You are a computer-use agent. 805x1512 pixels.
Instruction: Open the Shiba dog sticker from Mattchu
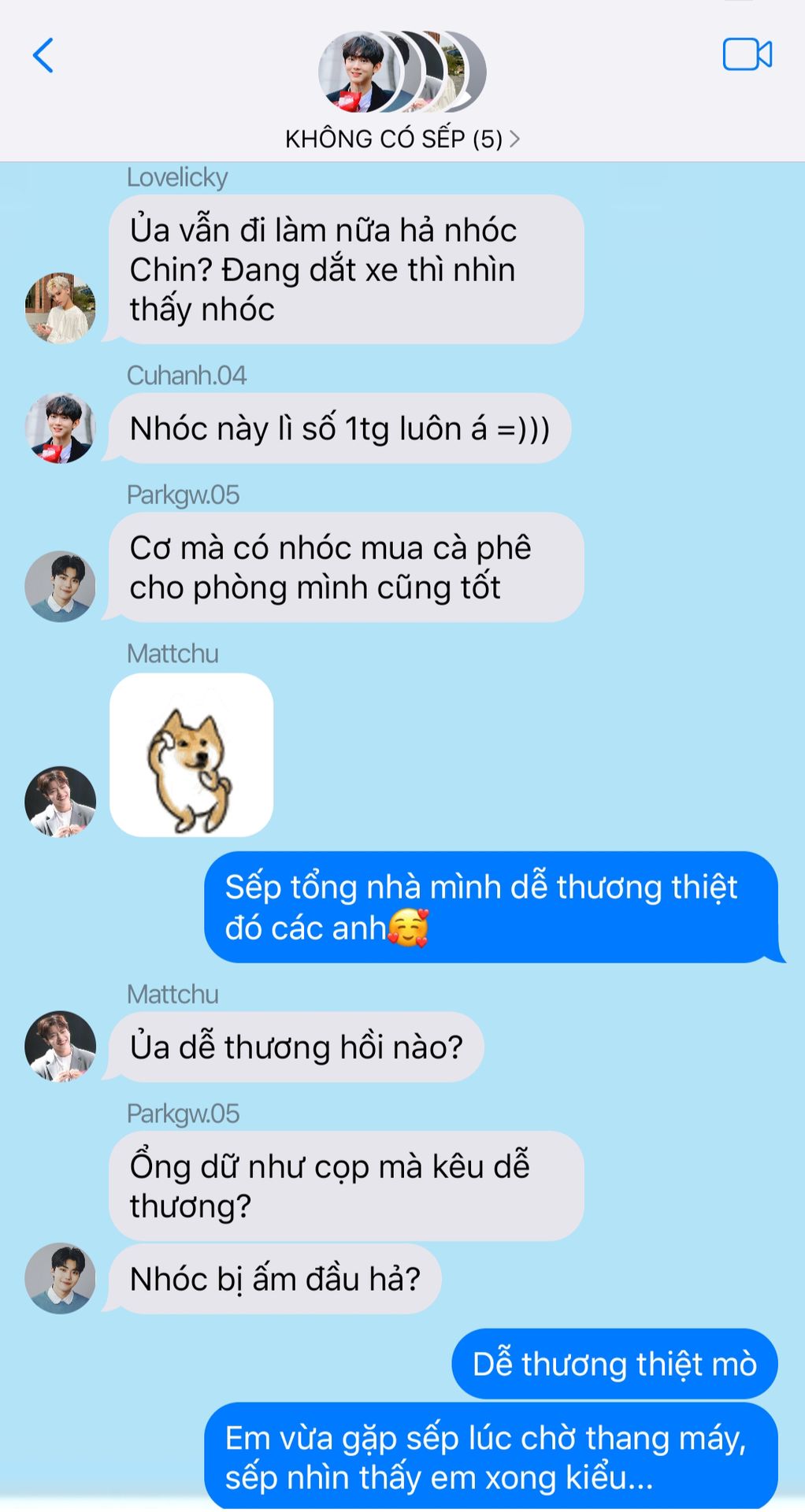pyautogui.click(x=191, y=754)
